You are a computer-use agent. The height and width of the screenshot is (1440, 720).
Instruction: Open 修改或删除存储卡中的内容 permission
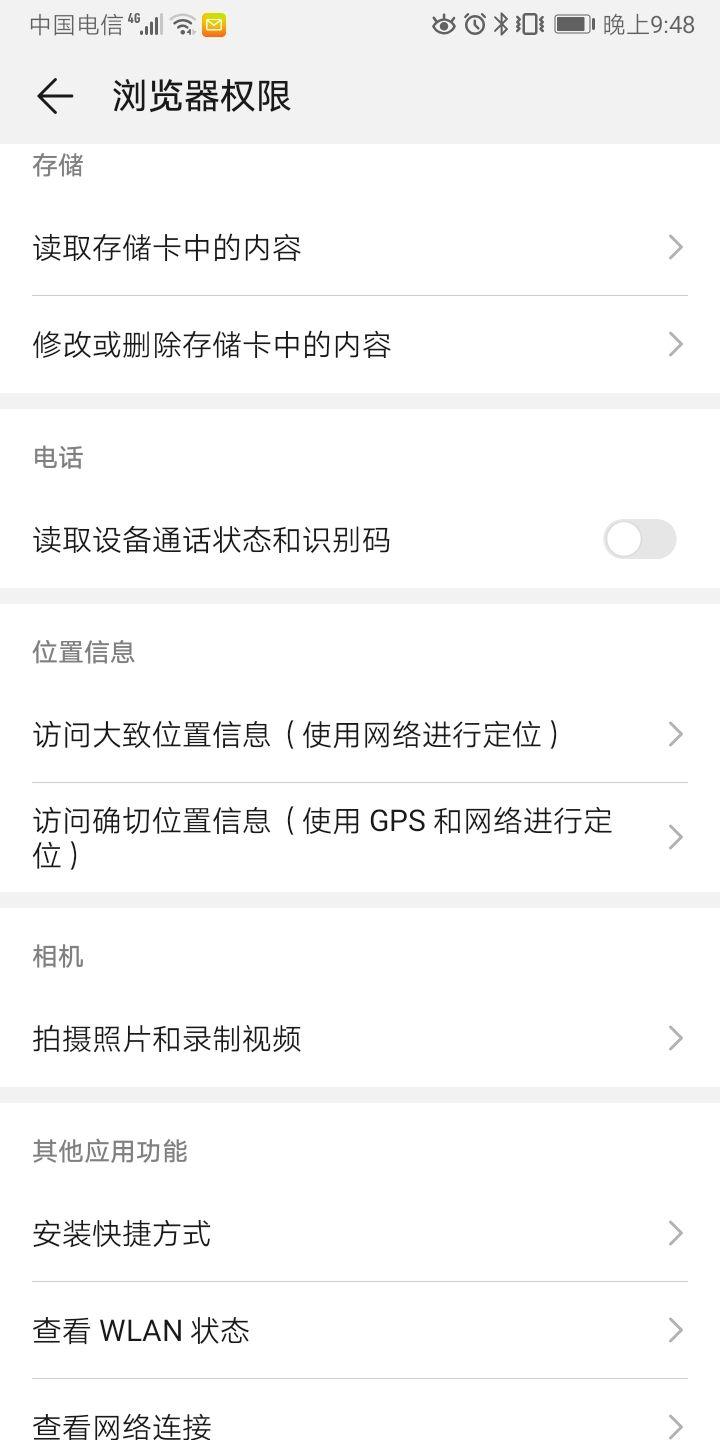tap(360, 345)
